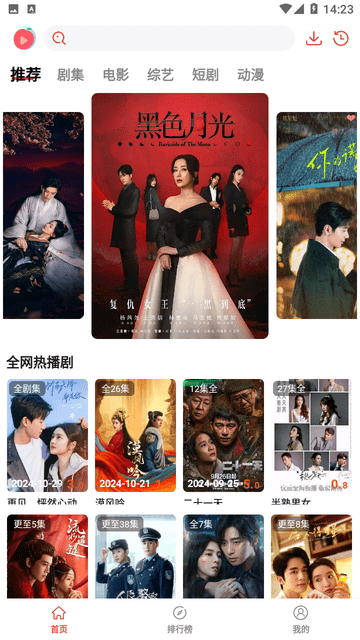Screen dimensions: 360x640
Task: Open the 12集全 drama card
Action: (x=223, y=436)
